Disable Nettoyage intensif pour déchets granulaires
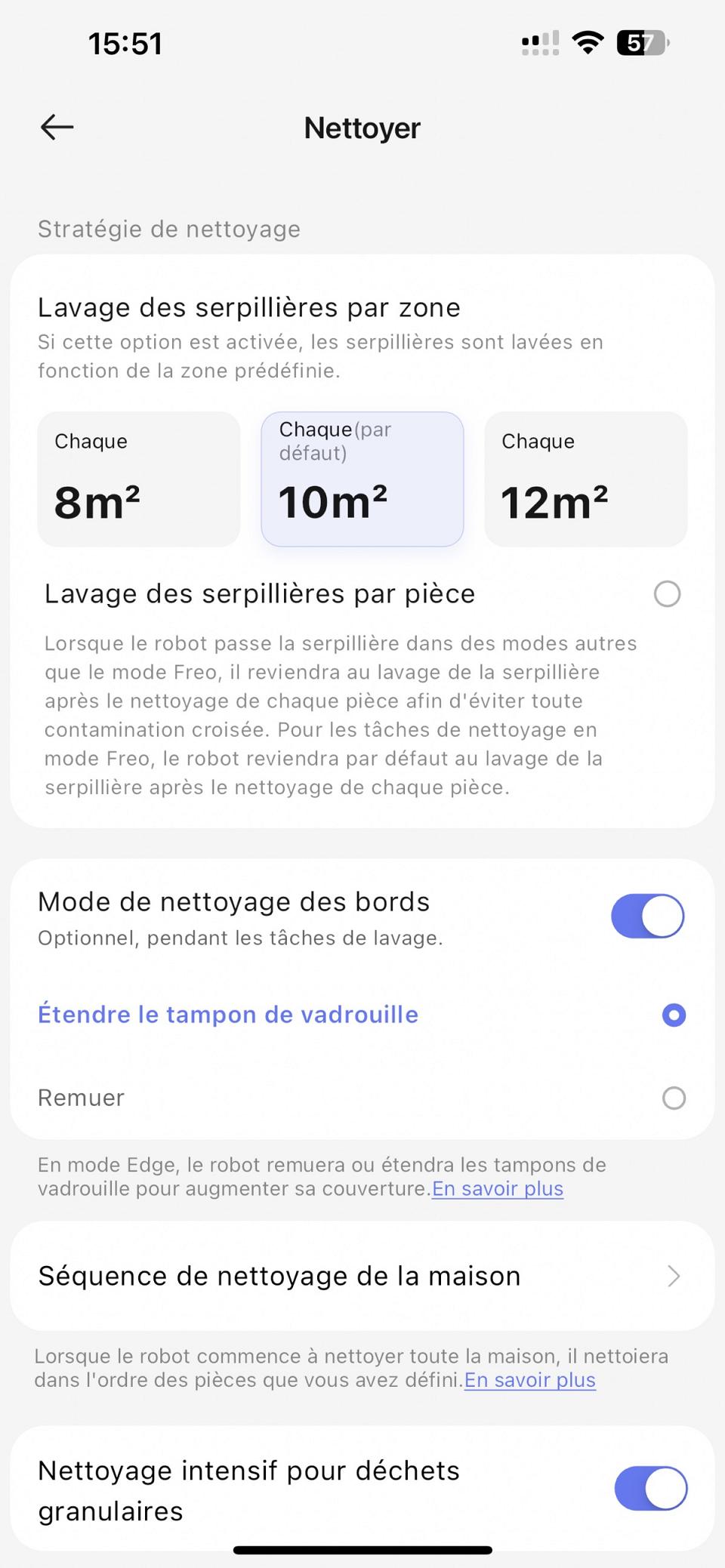Screen dimensions: 725x1568 click(650, 1489)
